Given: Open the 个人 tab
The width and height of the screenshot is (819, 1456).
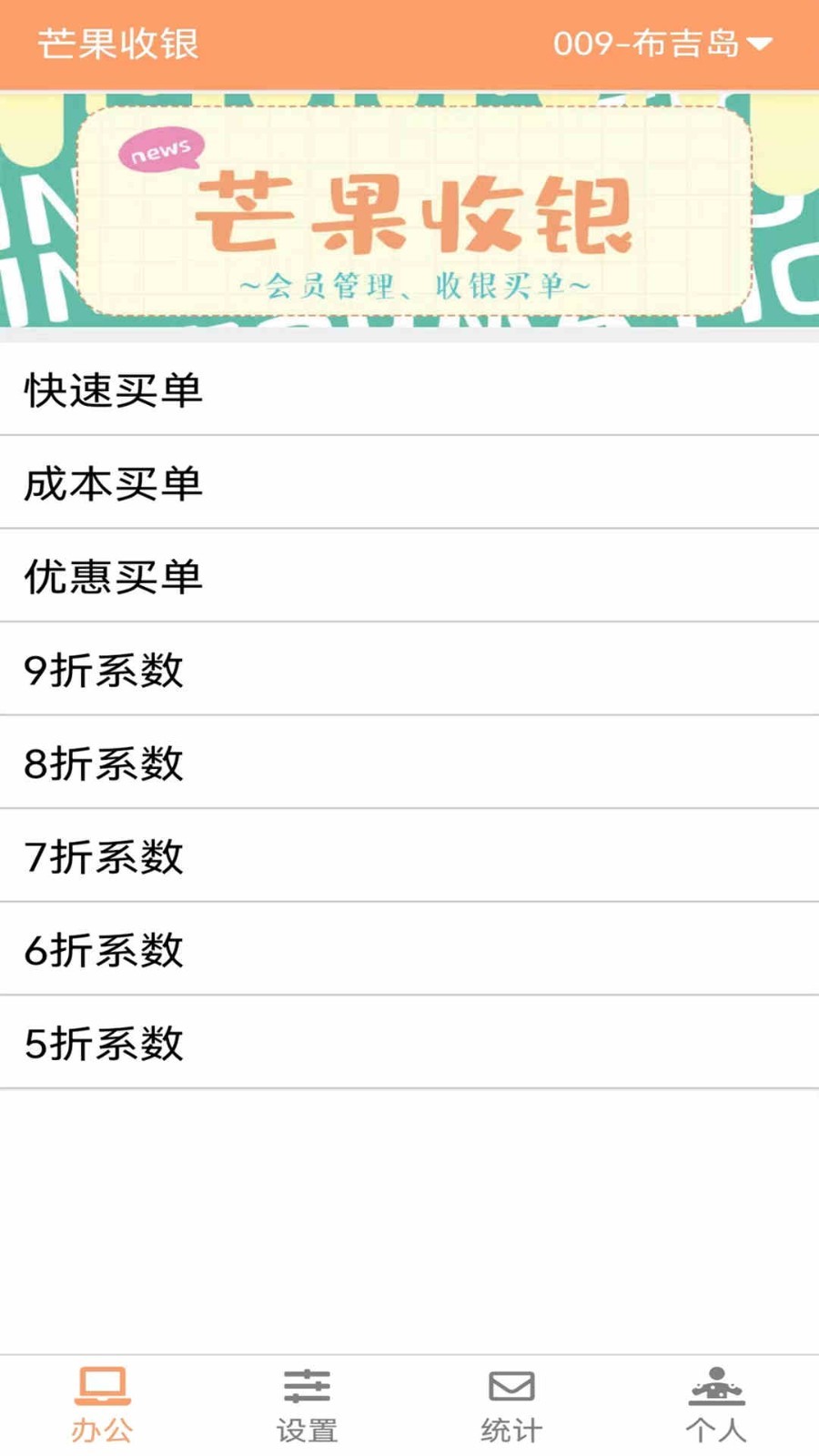Looking at the screenshot, I should pos(716,1406).
